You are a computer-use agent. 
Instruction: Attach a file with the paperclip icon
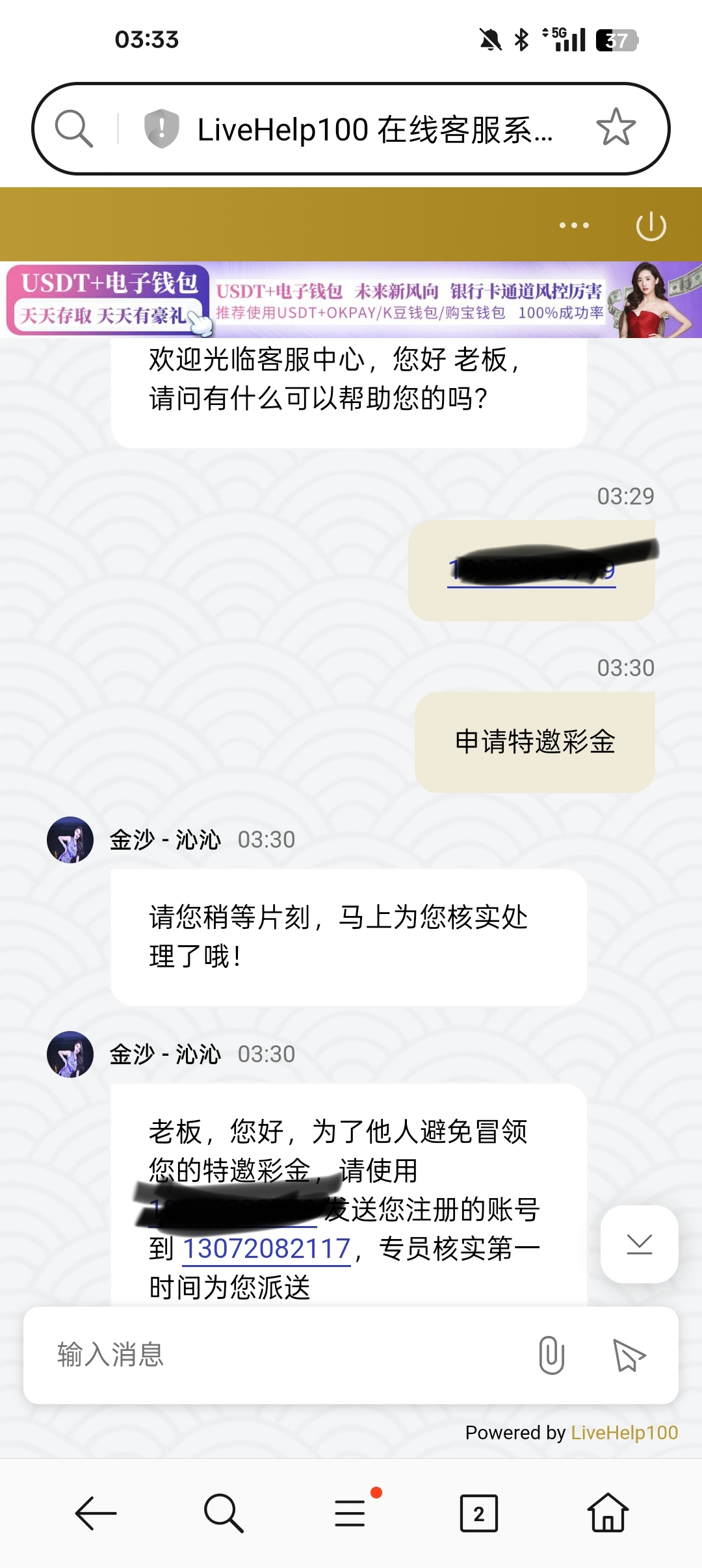(551, 1355)
